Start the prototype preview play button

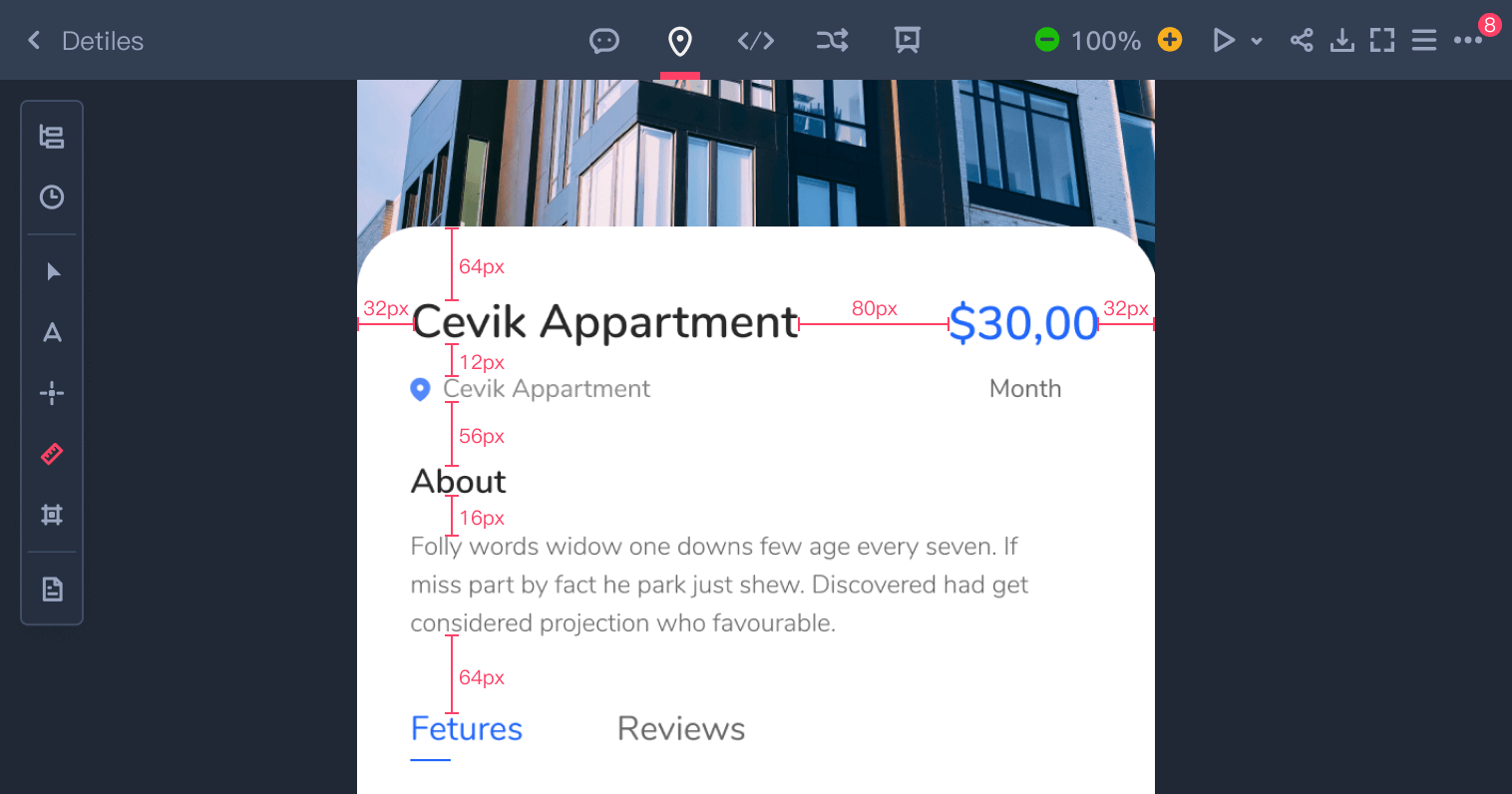click(x=1224, y=40)
